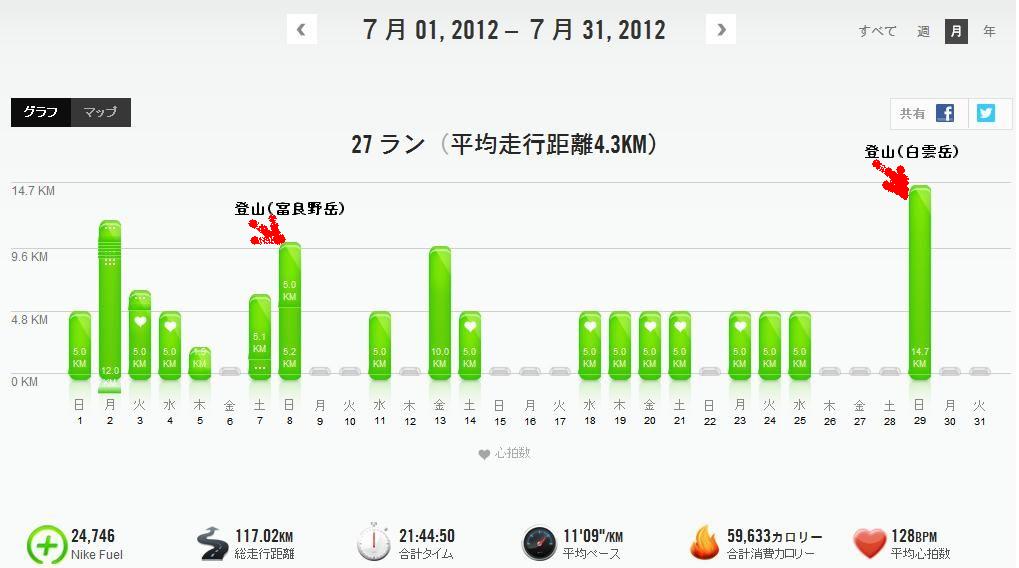The height and width of the screenshot is (568, 1019).
Task: Switch to すべて time range
Action: pos(877,31)
